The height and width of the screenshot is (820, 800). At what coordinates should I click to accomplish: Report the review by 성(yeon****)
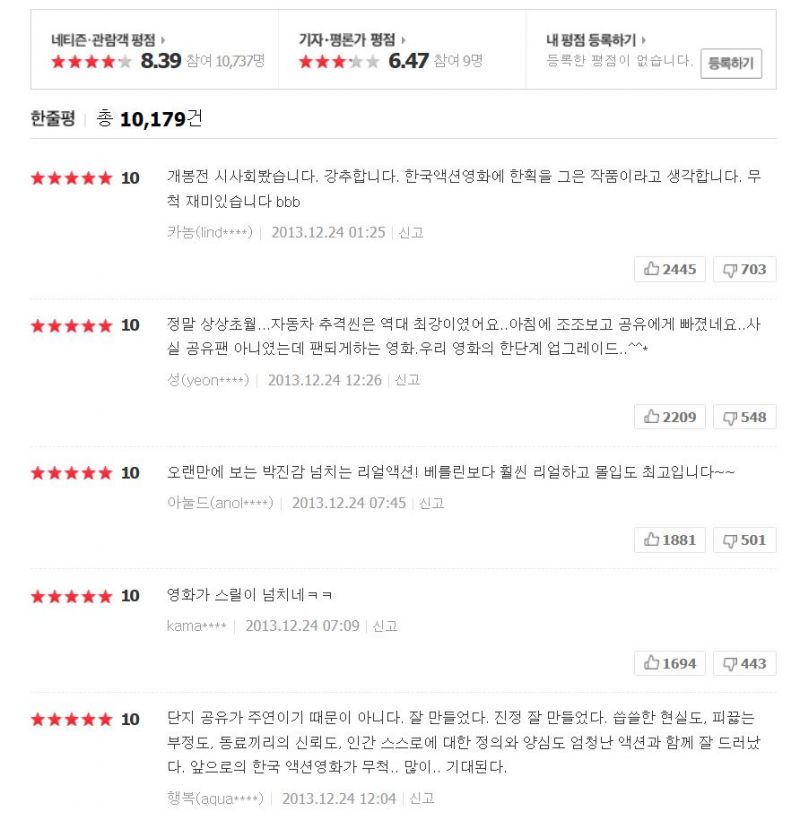(407, 380)
